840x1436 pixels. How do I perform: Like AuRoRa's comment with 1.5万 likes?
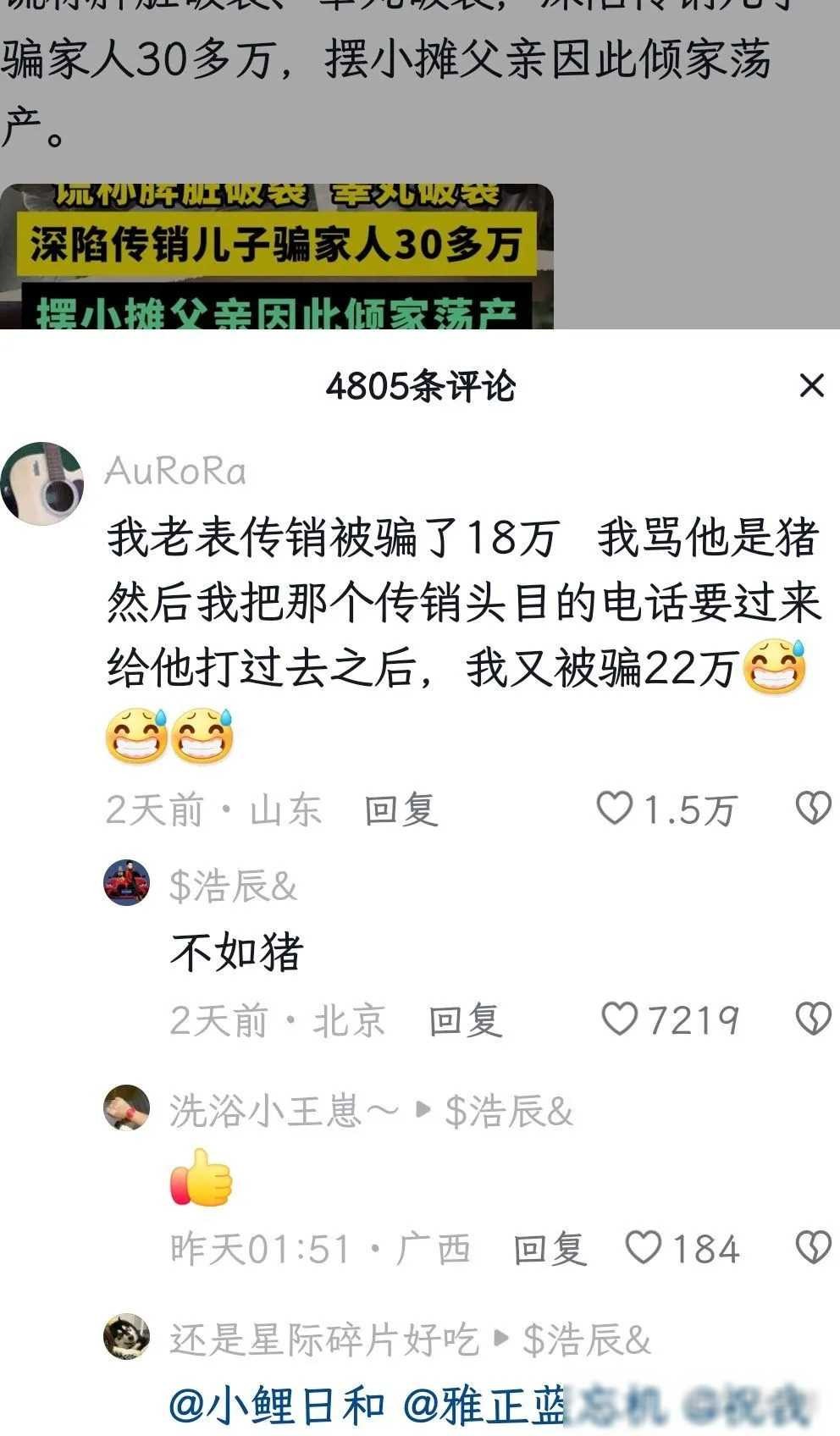[616, 809]
